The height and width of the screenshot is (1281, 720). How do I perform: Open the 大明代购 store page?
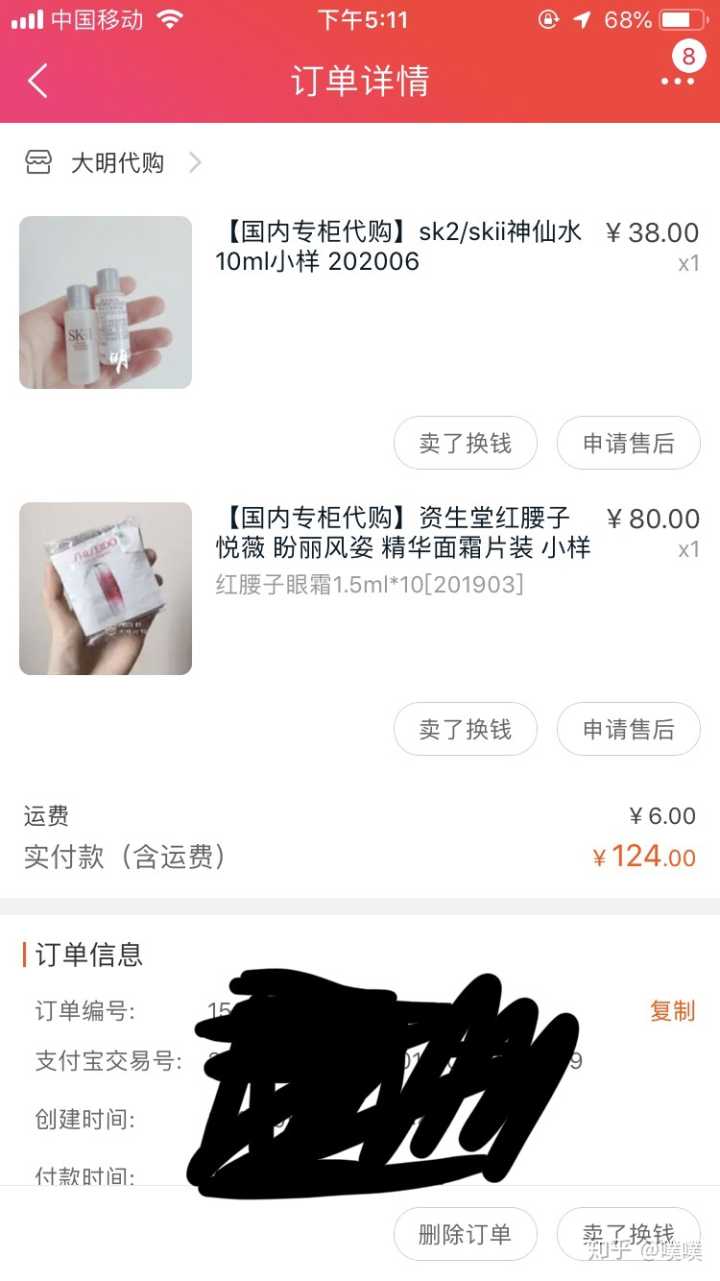(116, 163)
